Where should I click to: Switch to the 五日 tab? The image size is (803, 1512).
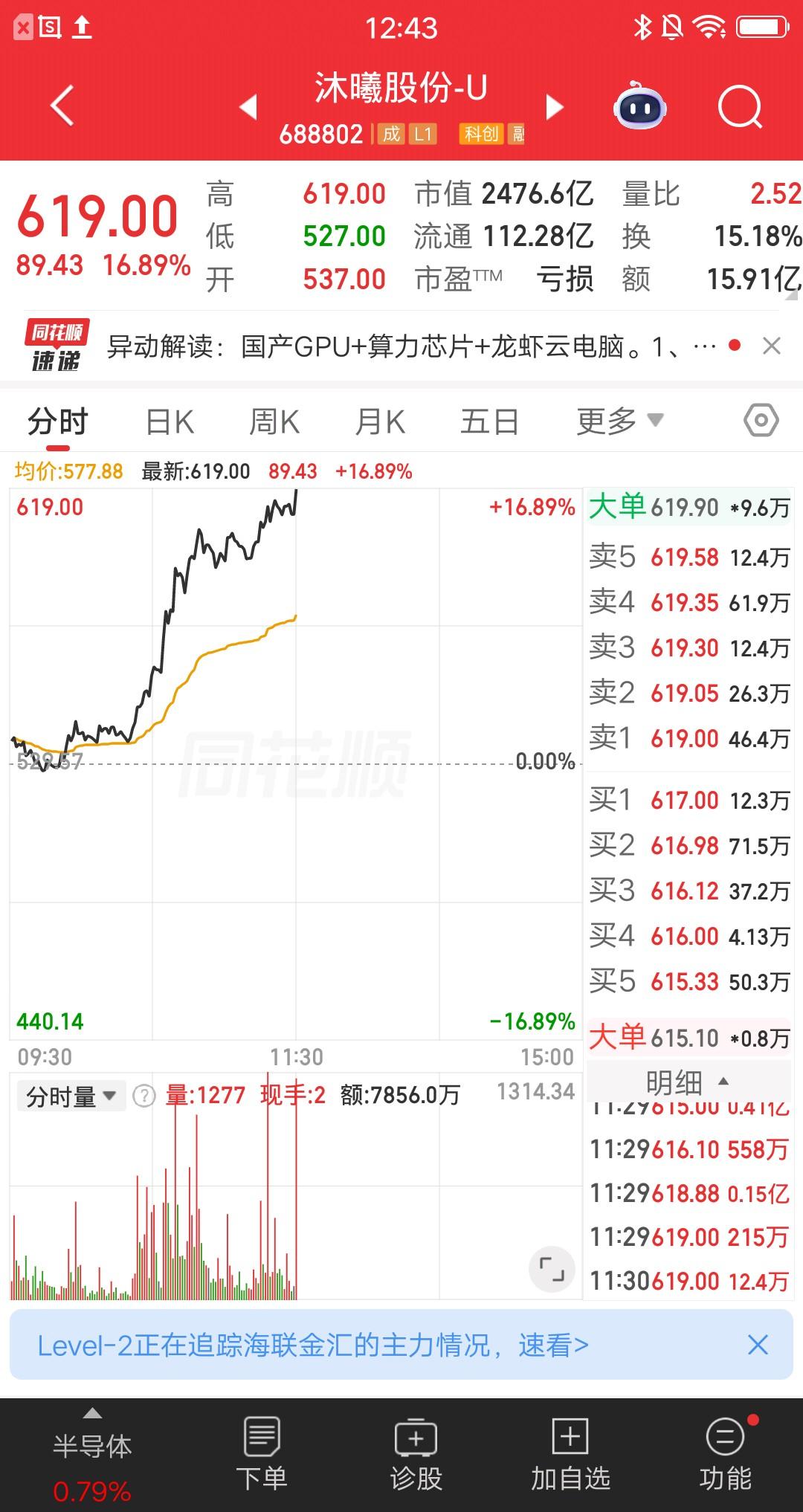[x=488, y=420]
